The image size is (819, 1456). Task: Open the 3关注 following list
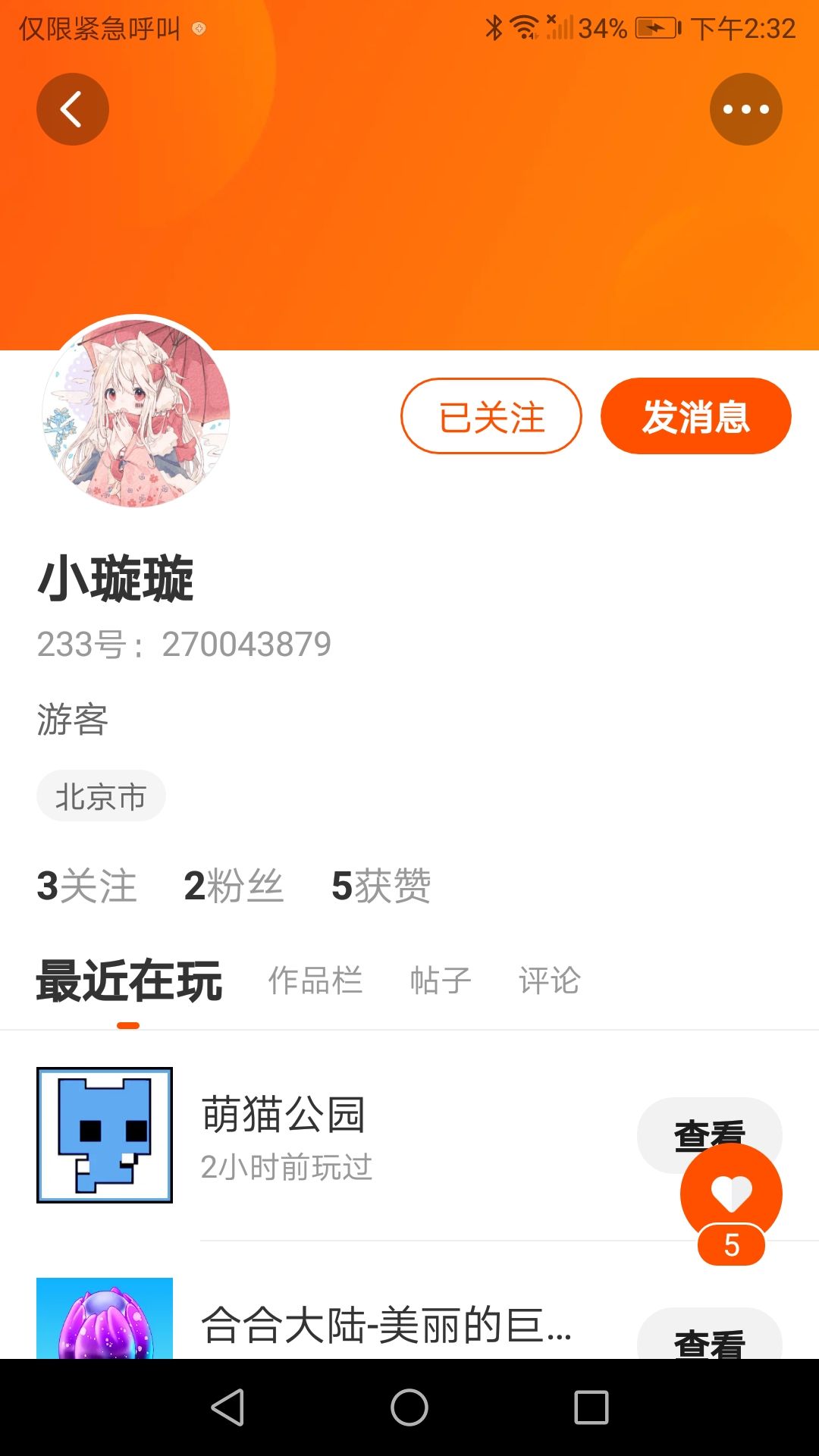(x=86, y=886)
